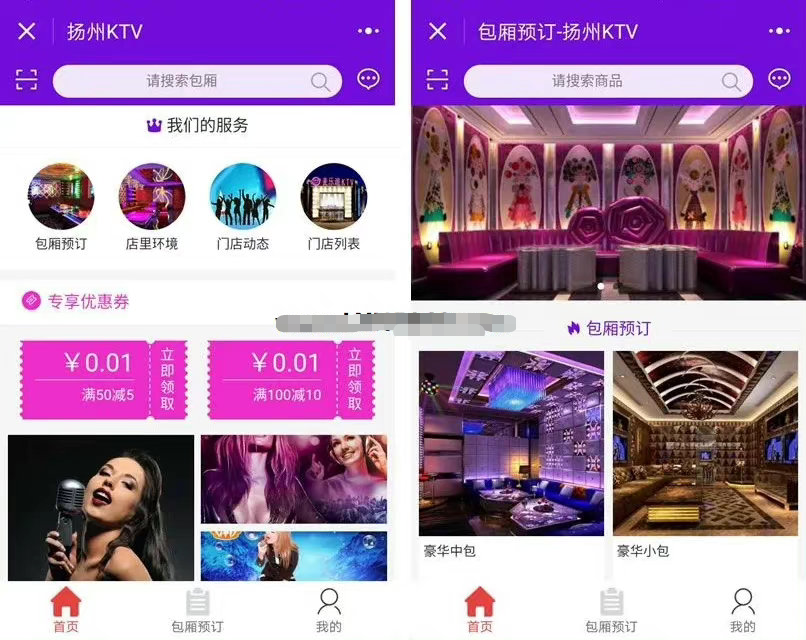Open 门店列表 store list
The width and height of the screenshot is (806, 640).
[334, 198]
